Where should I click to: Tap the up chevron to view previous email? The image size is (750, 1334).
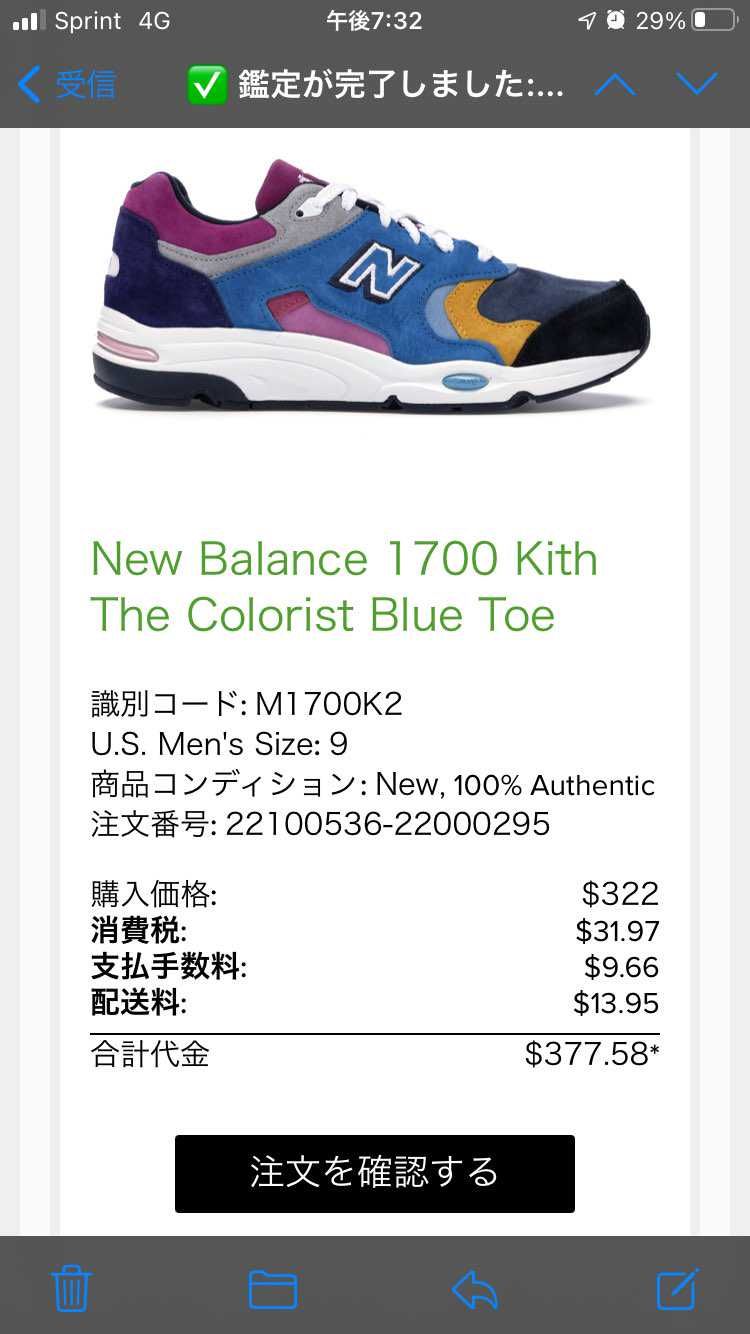615,85
